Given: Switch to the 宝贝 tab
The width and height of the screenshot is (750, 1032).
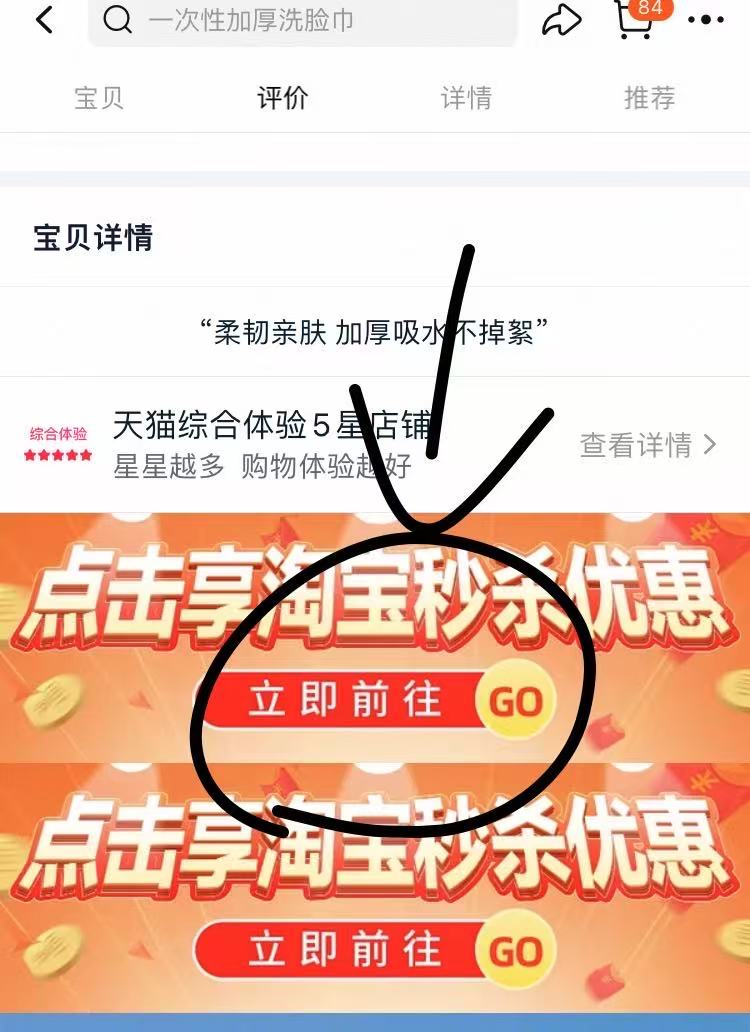Looking at the screenshot, I should tap(99, 98).
